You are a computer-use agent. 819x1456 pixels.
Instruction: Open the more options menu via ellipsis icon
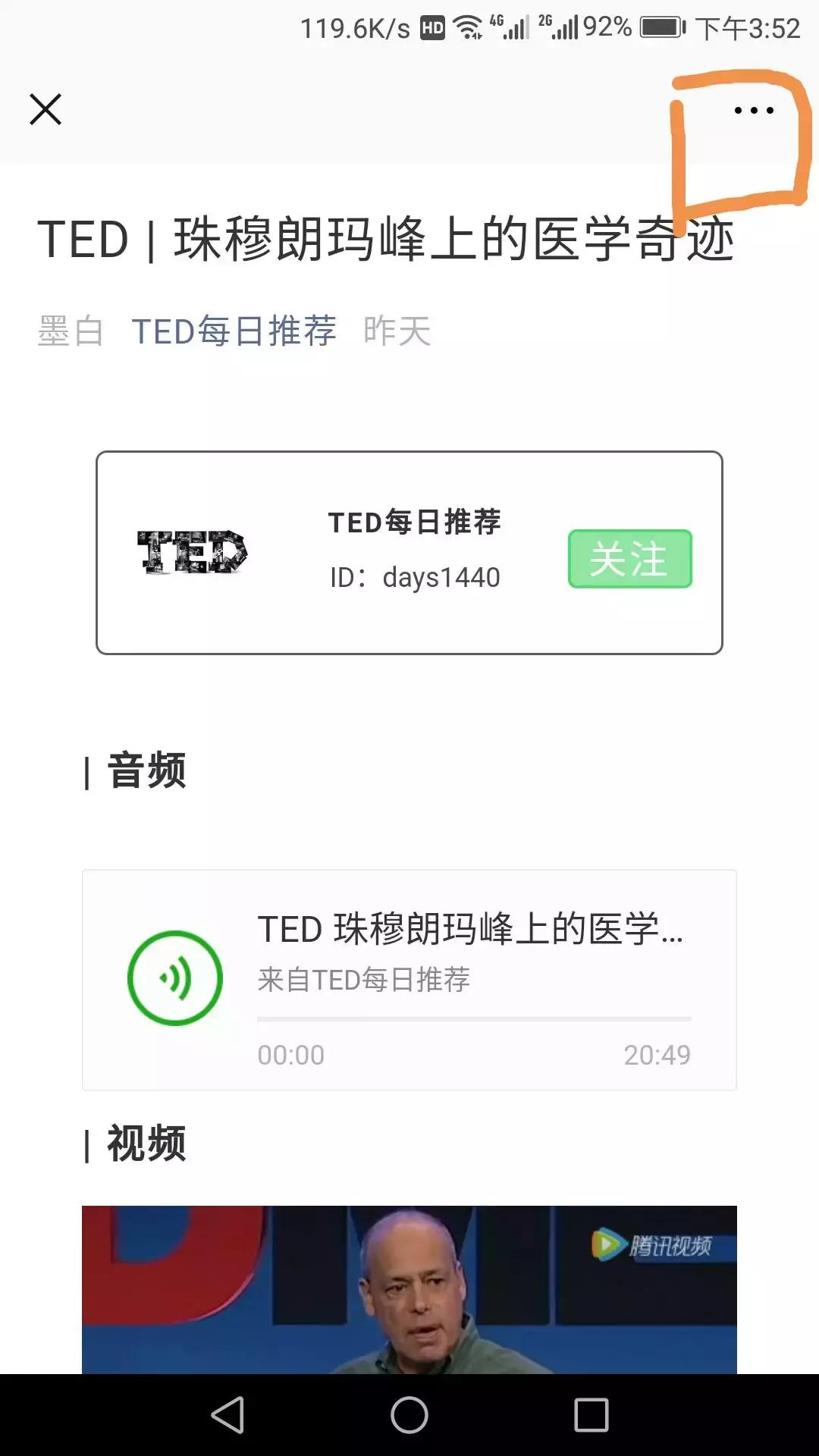pyautogui.click(x=753, y=110)
